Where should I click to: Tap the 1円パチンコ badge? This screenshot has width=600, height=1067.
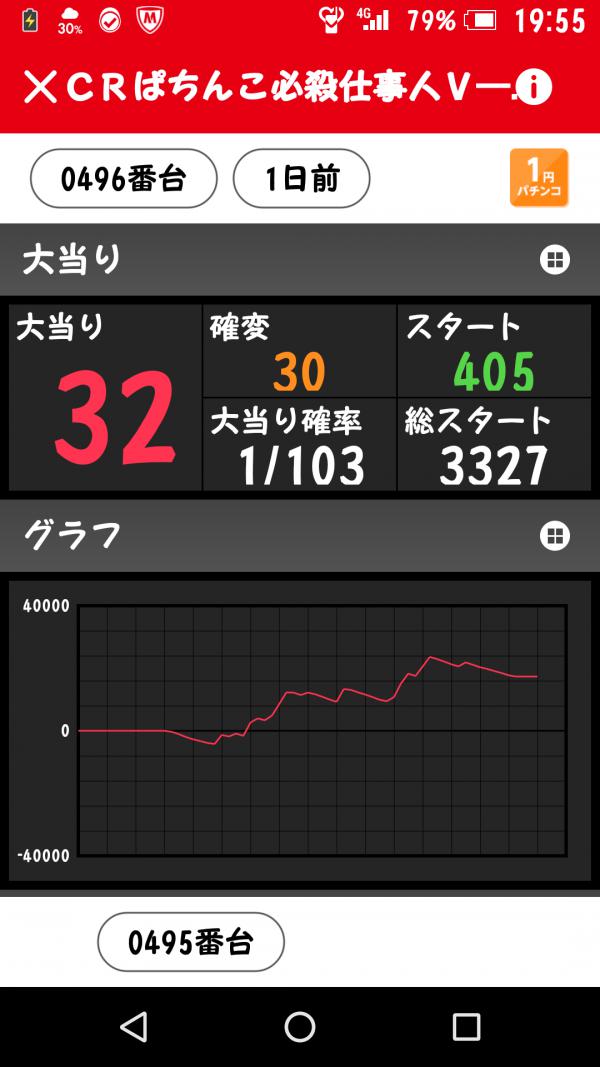point(539,178)
